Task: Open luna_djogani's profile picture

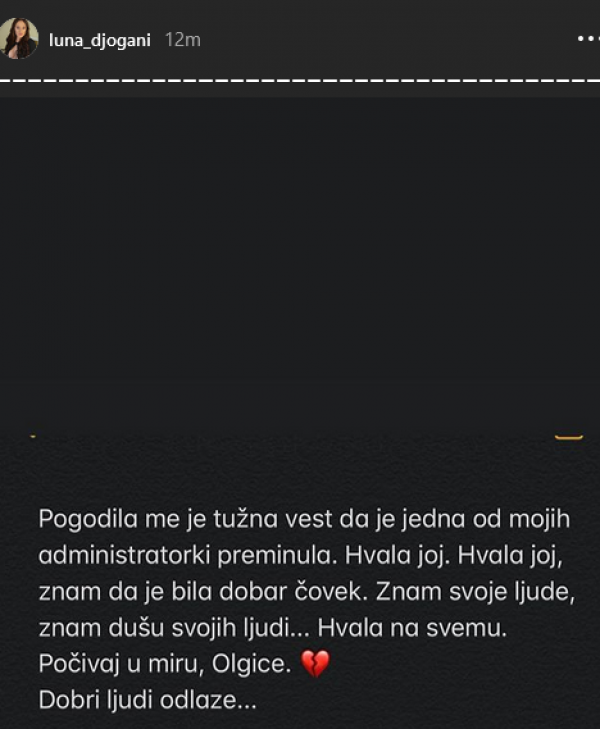Action: click(x=19, y=39)
